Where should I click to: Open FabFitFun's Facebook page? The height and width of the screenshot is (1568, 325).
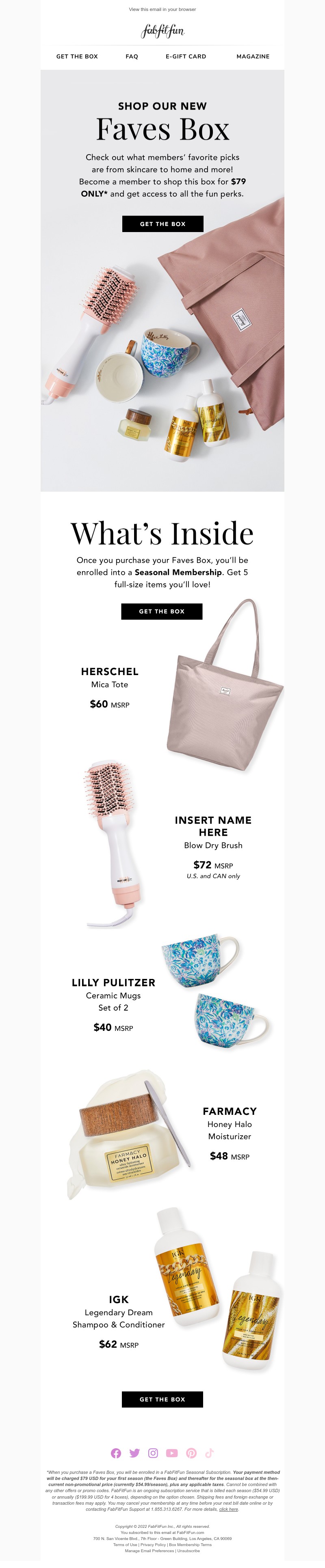116,1453
